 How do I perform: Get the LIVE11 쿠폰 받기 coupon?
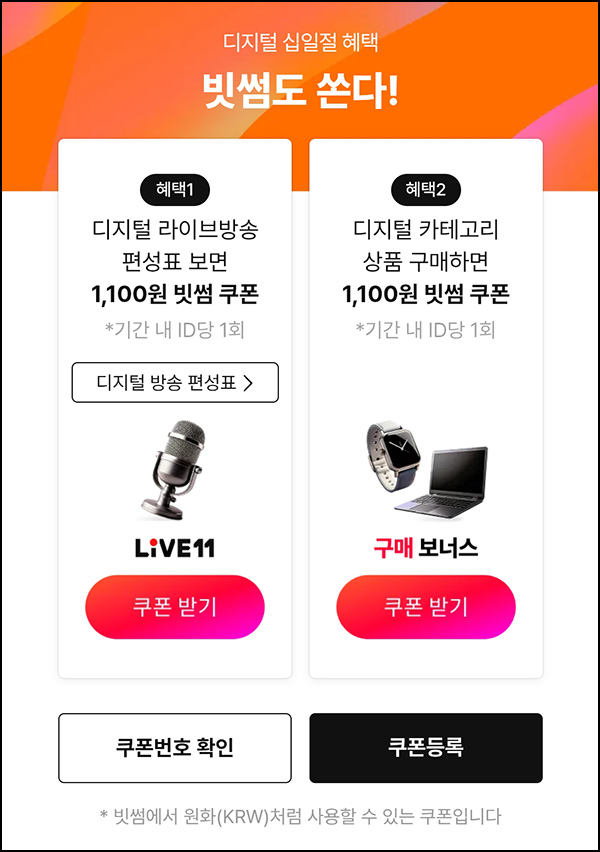175,607
